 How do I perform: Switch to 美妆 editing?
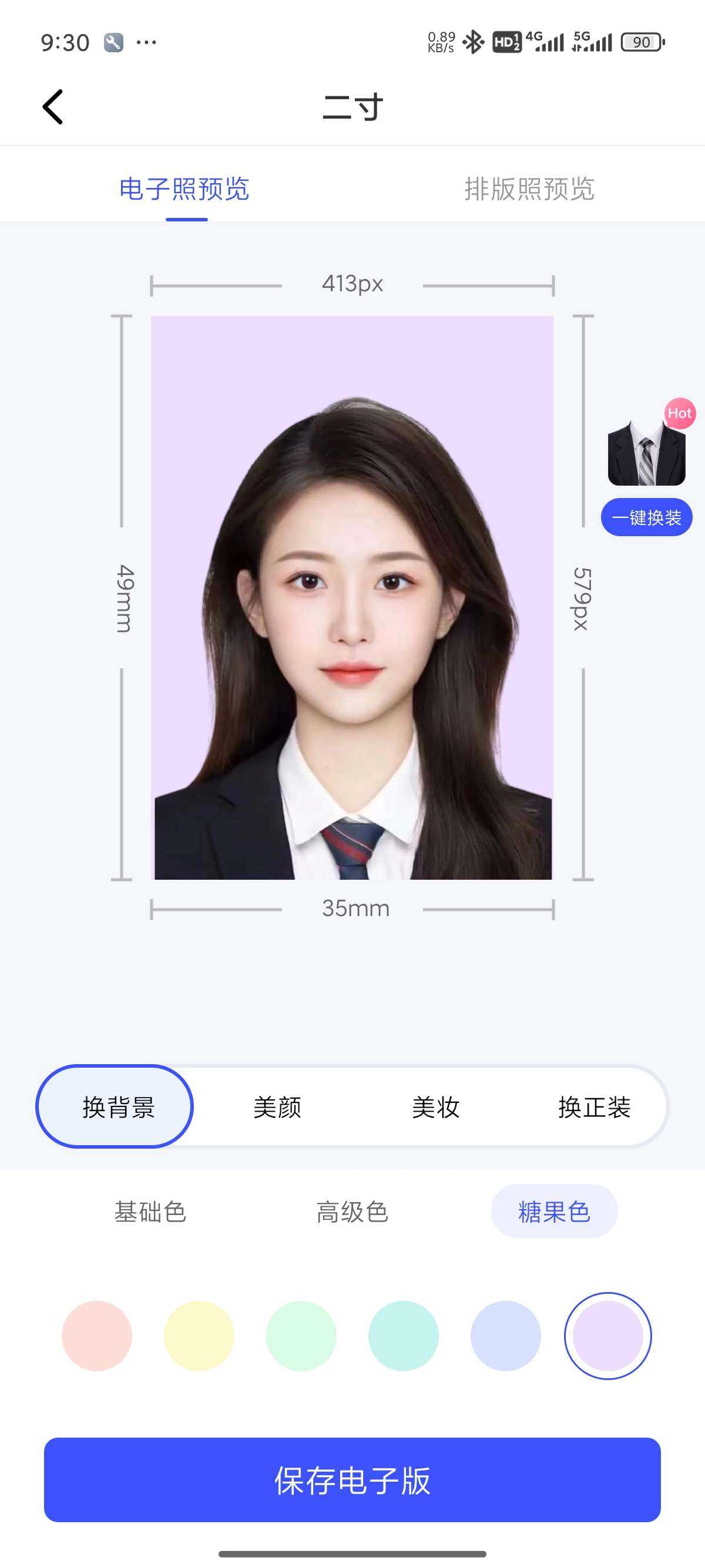coord(435,1106)
